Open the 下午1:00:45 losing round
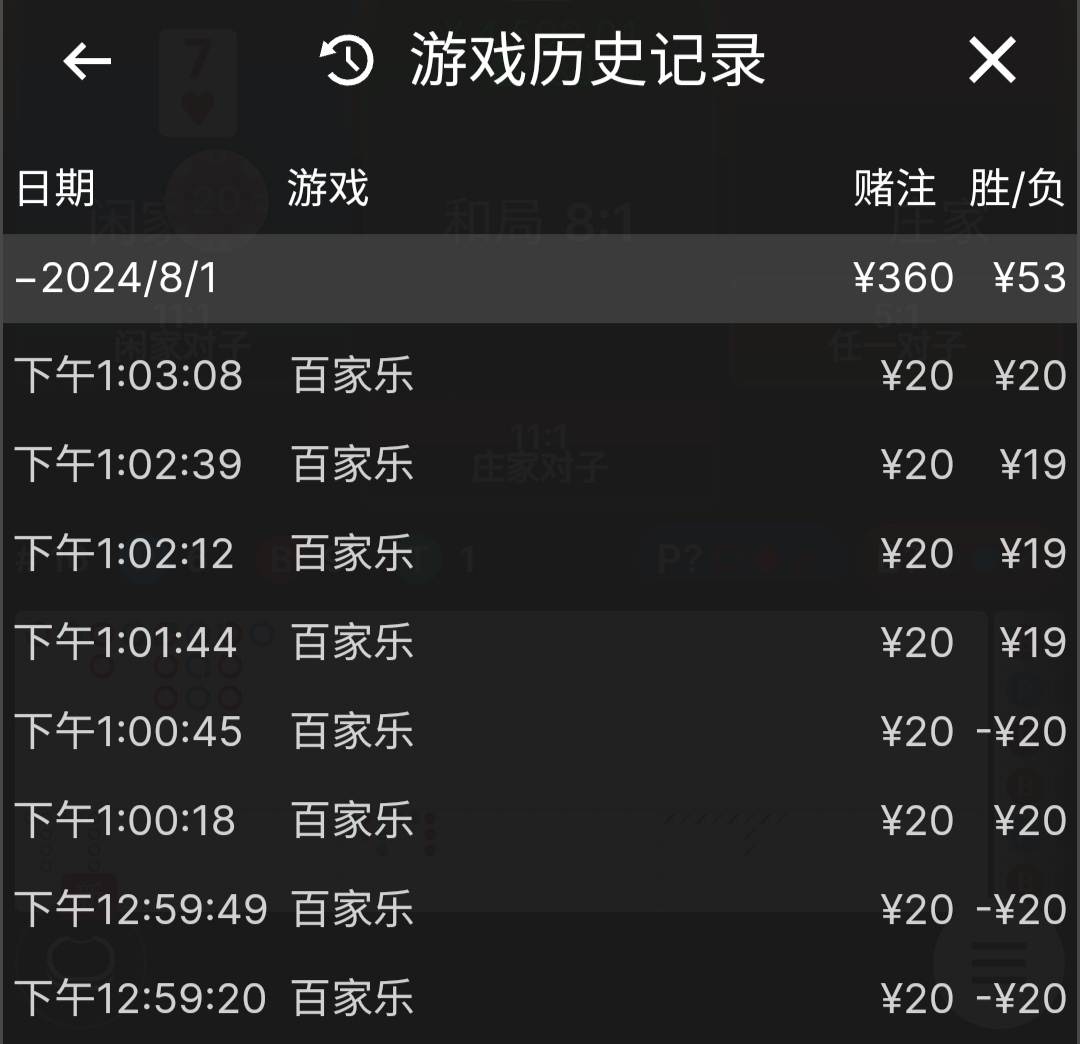This screenshot has height=1044, width=1080. coord(540,732)
